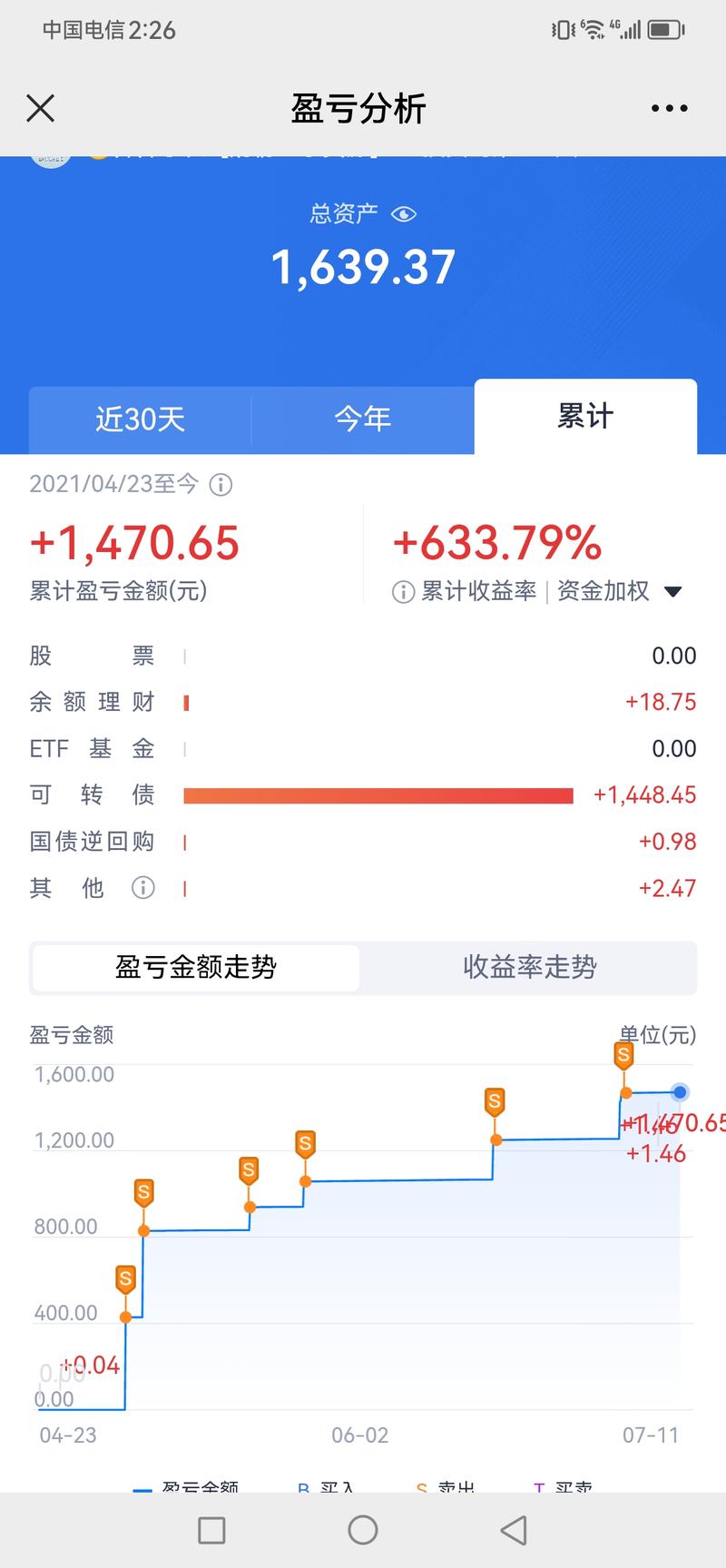Click the info icon beside 2021/04/23至今
Screen dimensions: 726x1568
(220, 486)
